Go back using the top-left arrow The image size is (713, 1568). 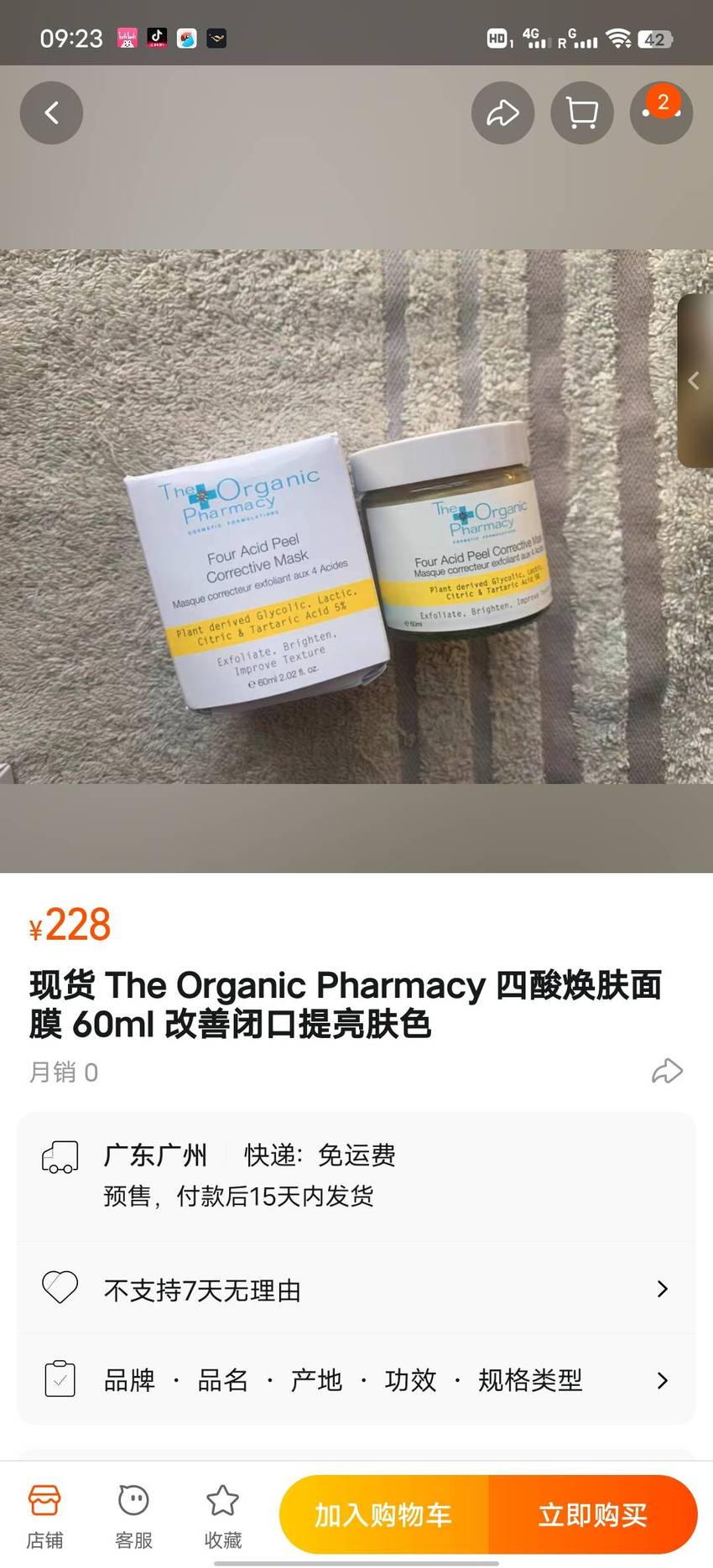coord(51,112)
